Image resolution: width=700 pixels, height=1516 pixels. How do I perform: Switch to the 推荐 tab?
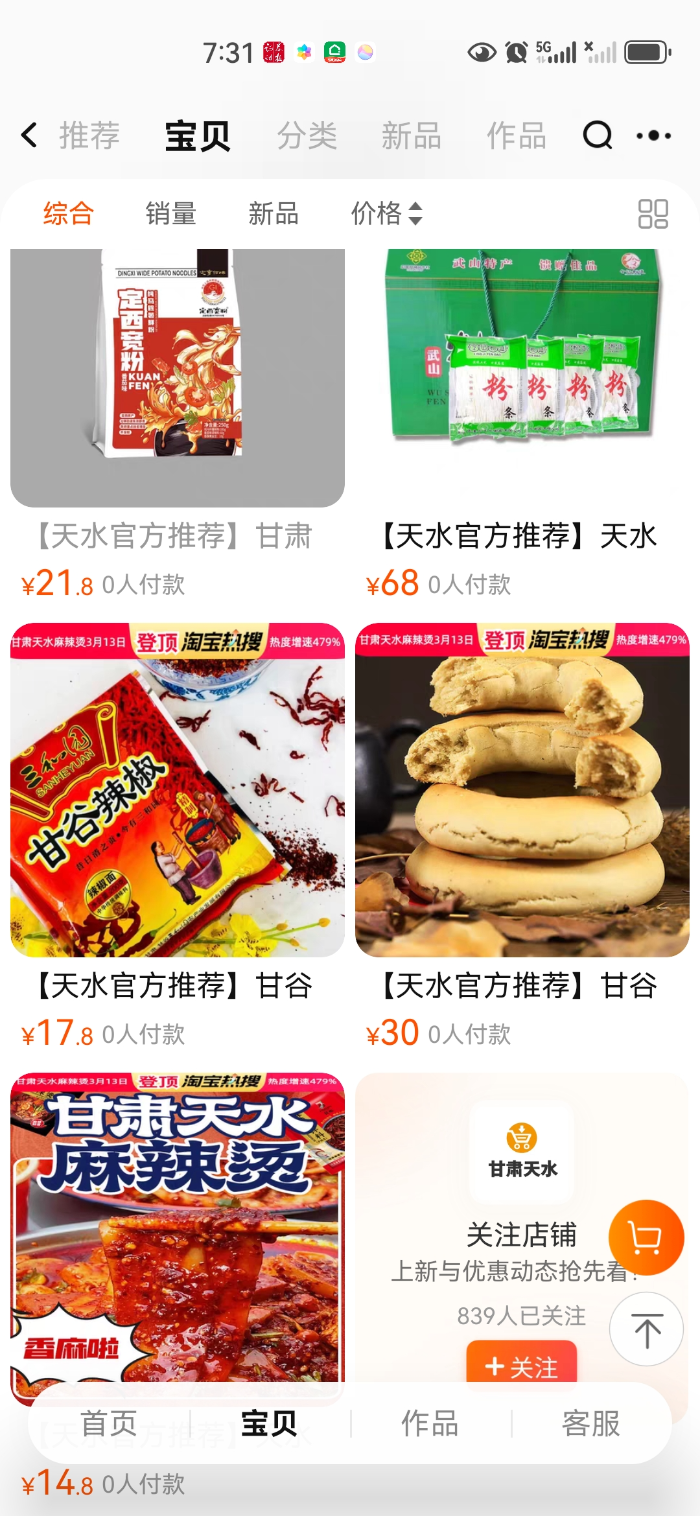pos(89,135)
